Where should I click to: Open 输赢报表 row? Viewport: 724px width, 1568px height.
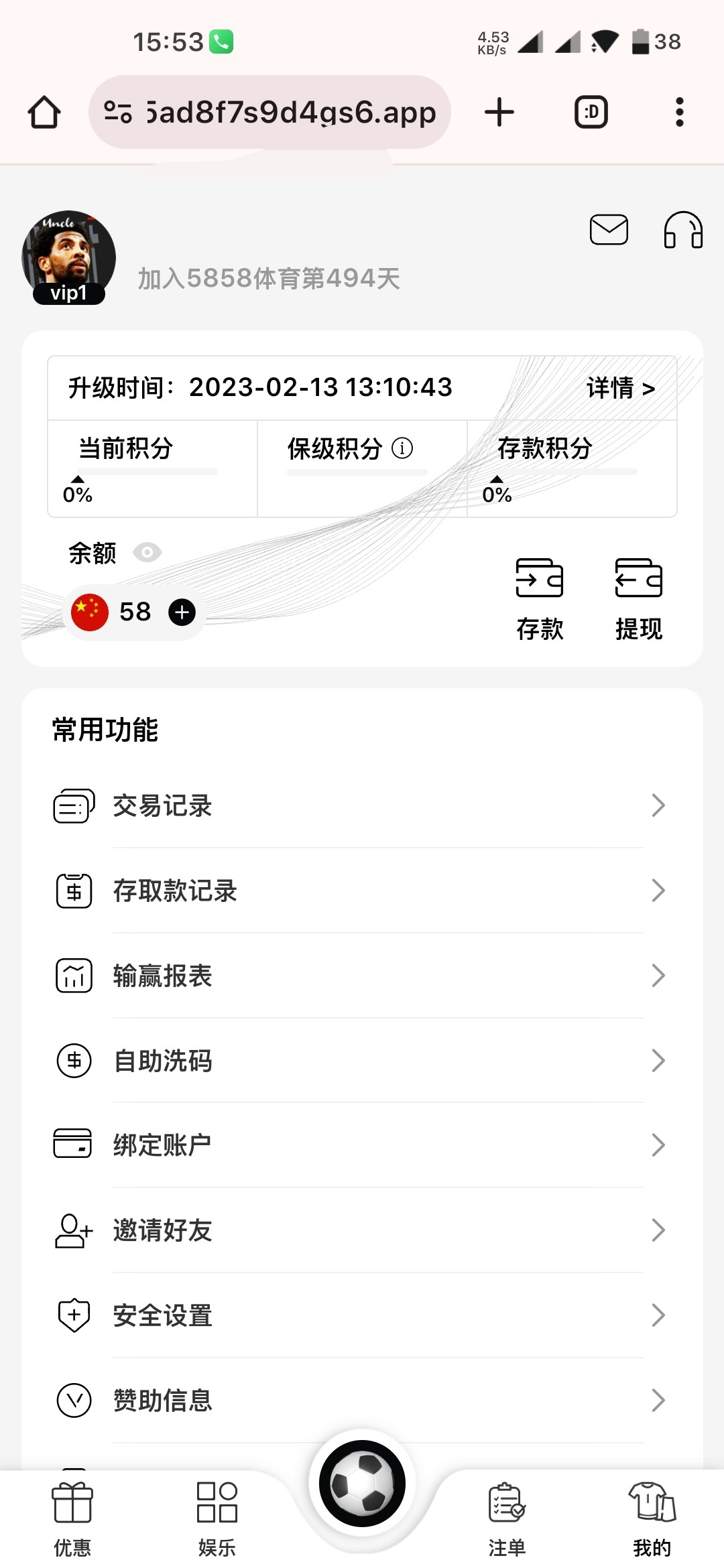[362, 976]
